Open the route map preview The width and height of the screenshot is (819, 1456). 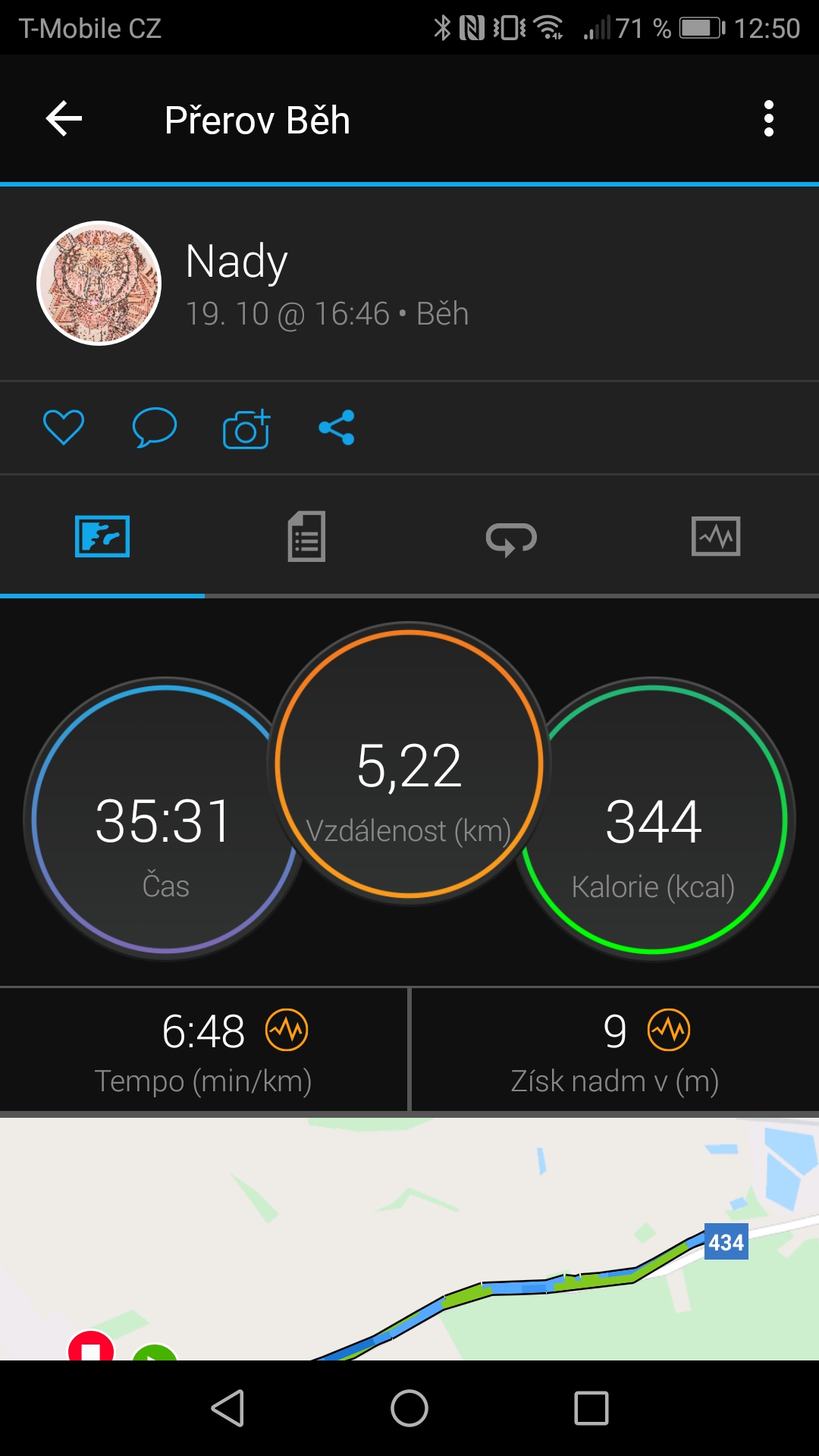click(x=409, y=1238)
